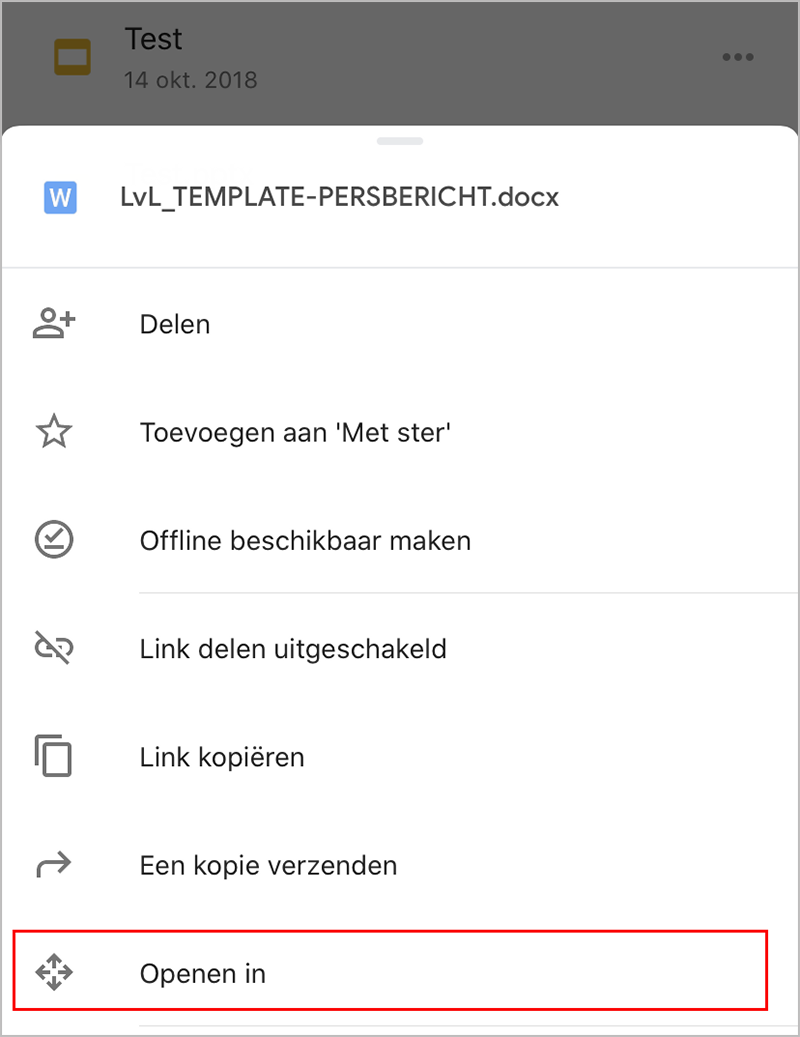
Task: Open the three-dot menu next to Test
Action: click(738, 57)
